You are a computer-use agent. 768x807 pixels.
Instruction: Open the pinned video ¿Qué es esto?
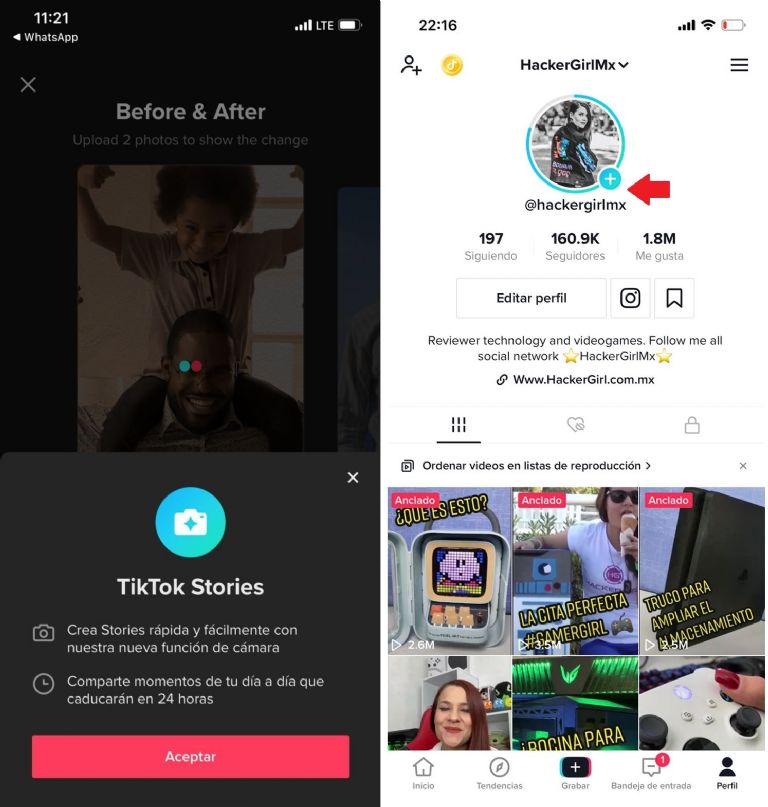(449, 571)
